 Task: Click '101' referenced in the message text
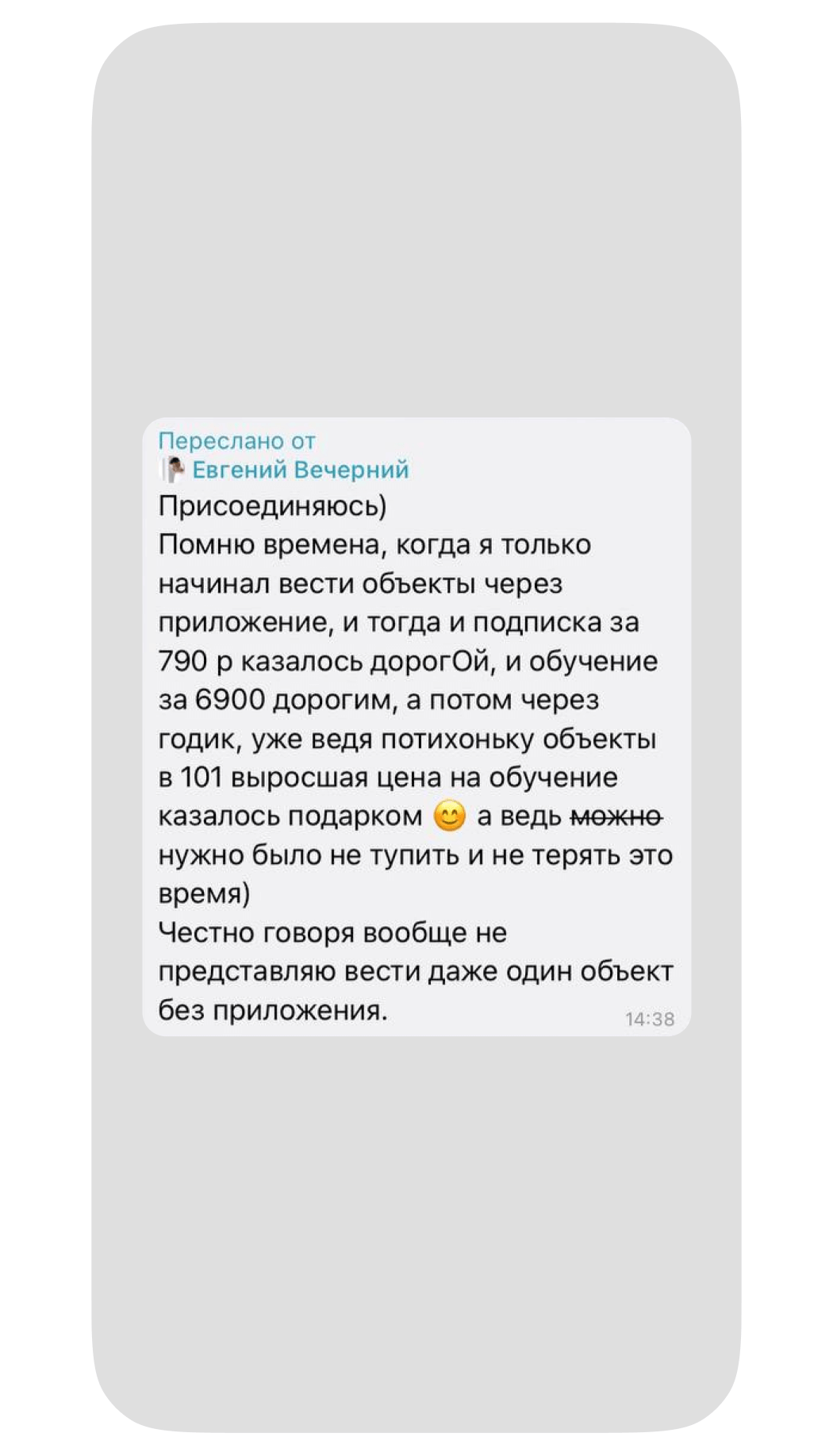click(201, 778)
